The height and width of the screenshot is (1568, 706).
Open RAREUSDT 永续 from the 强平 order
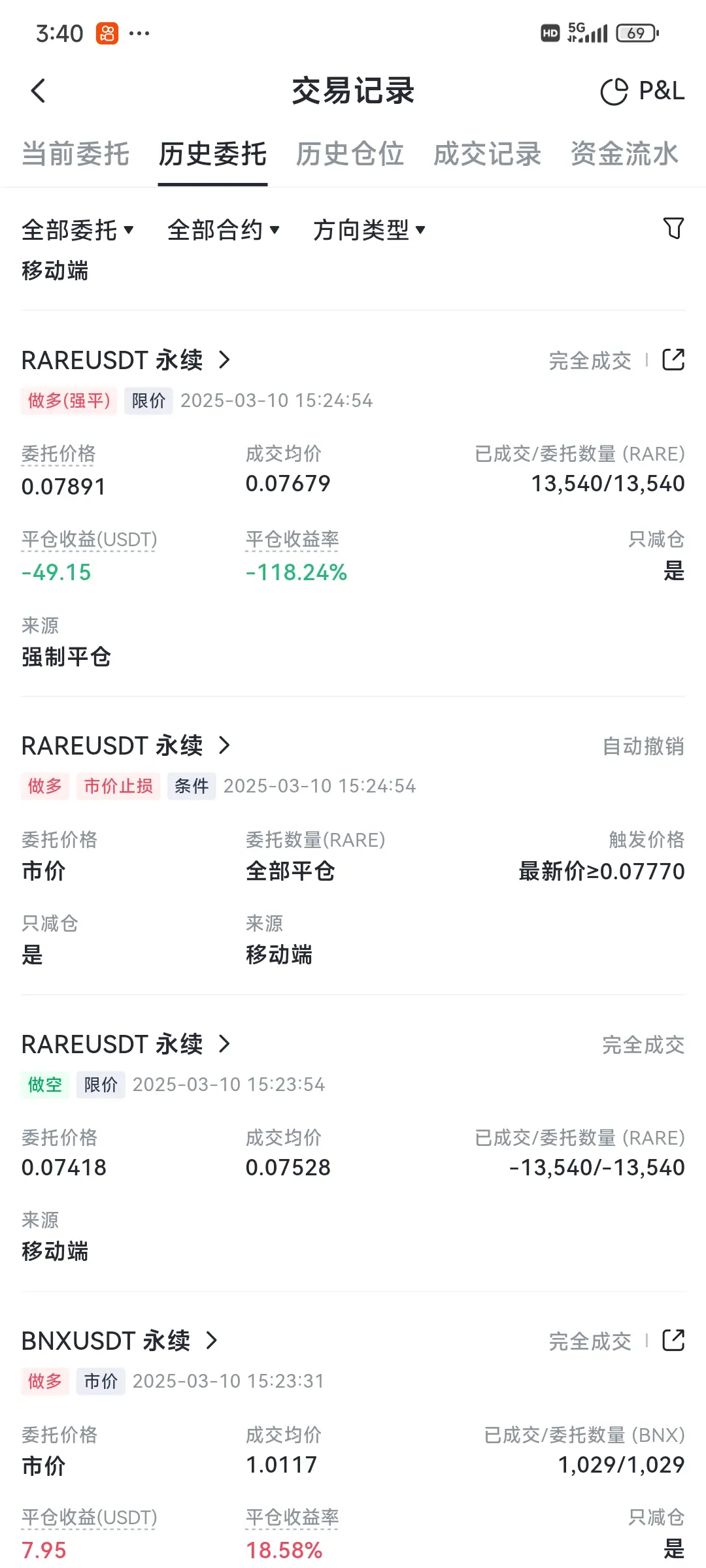click(126, 360)
